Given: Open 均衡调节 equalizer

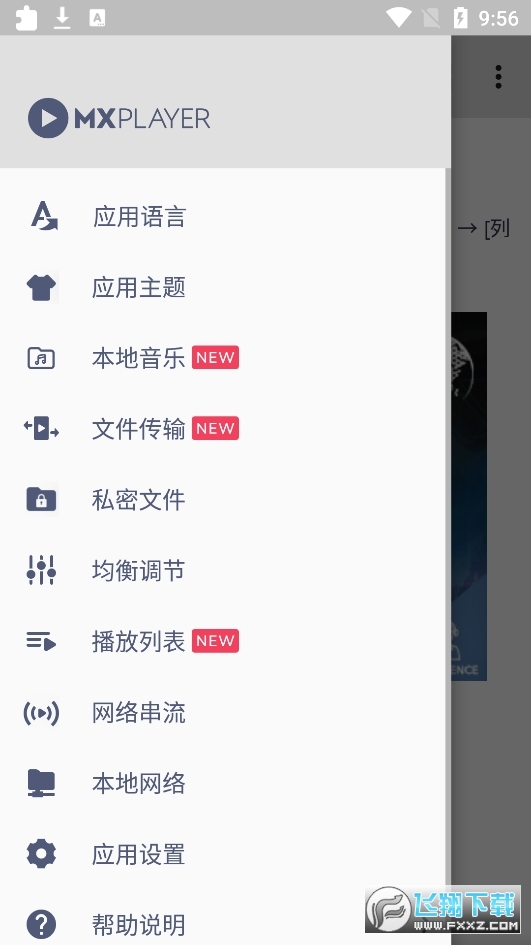Looking at the screenshot, I should click(223, 570).
